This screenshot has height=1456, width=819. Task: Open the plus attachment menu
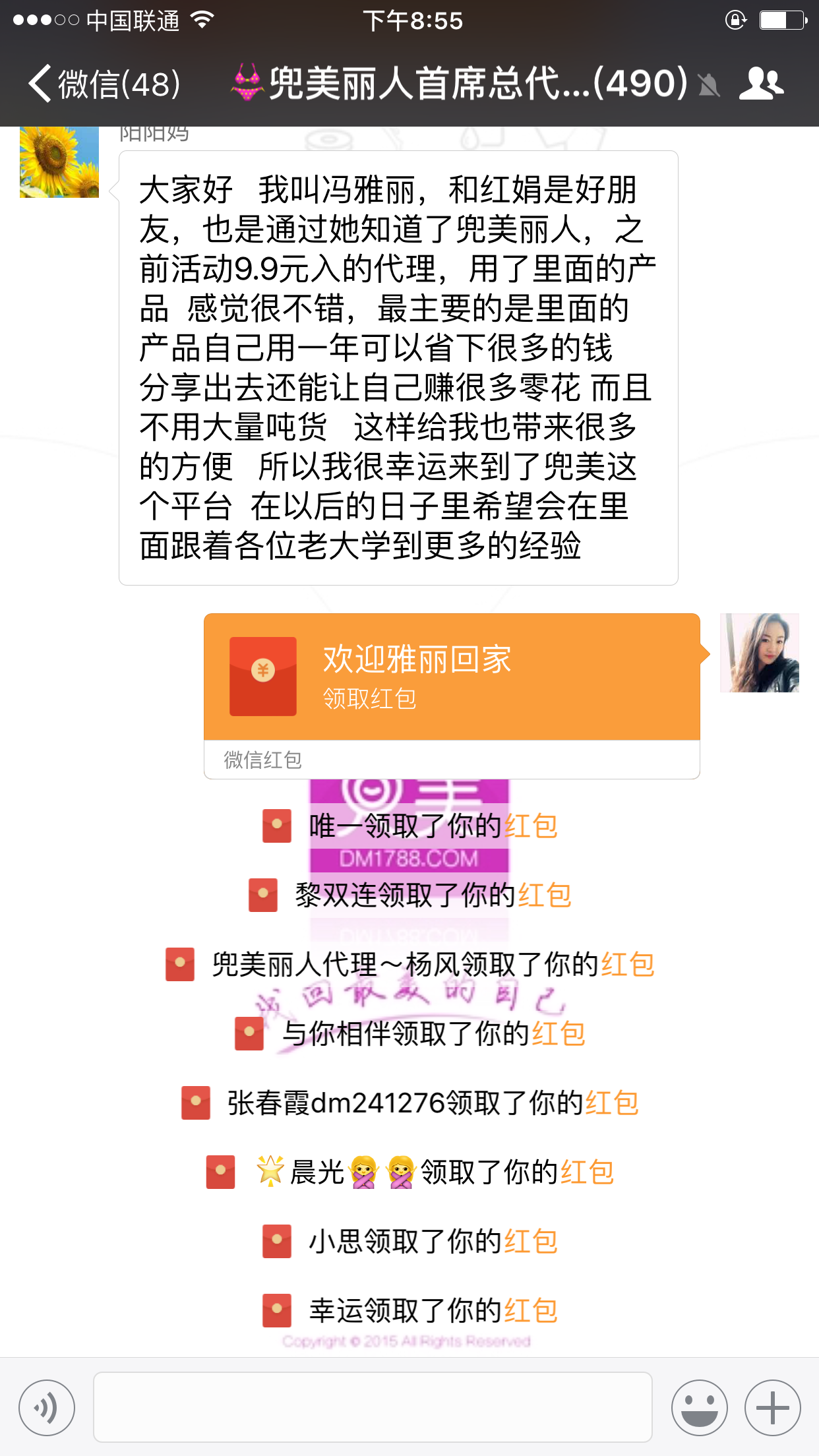point(772,1407)
